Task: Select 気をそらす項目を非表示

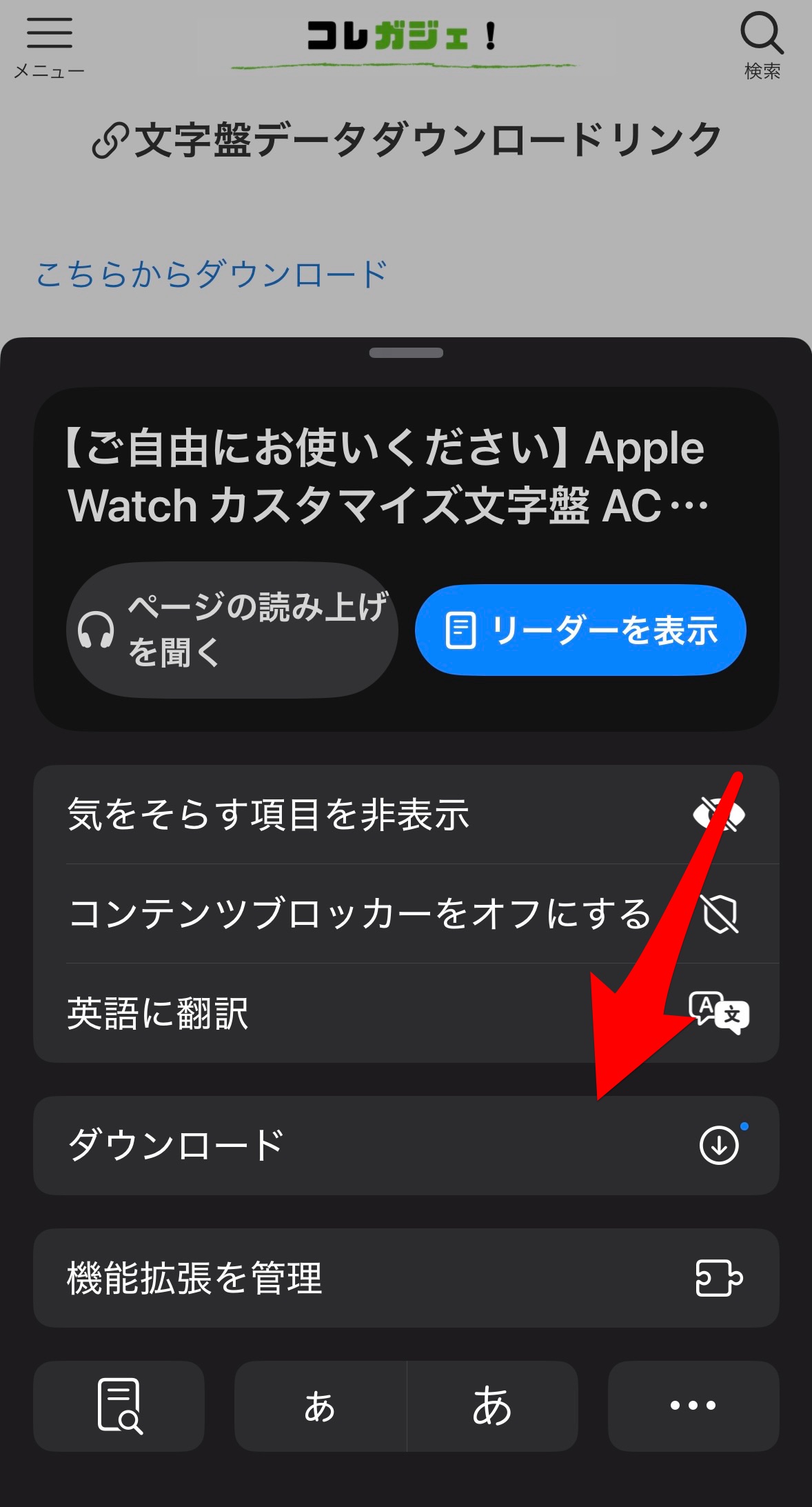Action: 406,815
